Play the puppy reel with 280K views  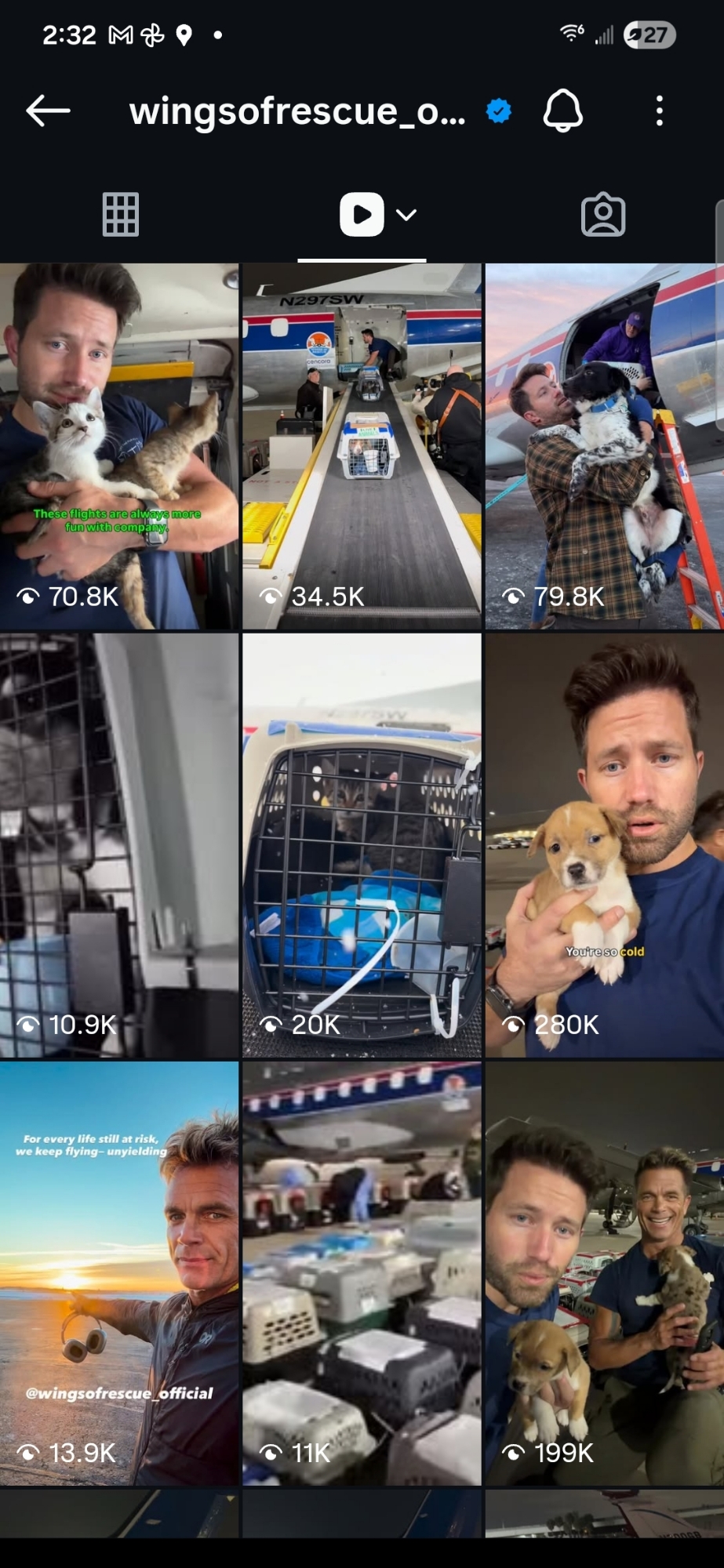604,845
